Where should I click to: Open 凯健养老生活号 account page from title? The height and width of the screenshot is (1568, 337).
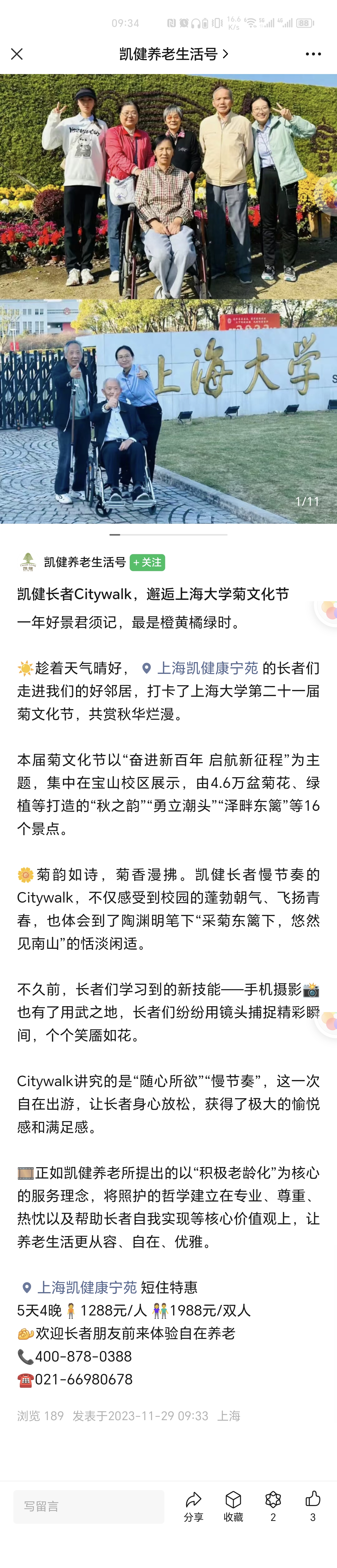(x=173, y=54)
